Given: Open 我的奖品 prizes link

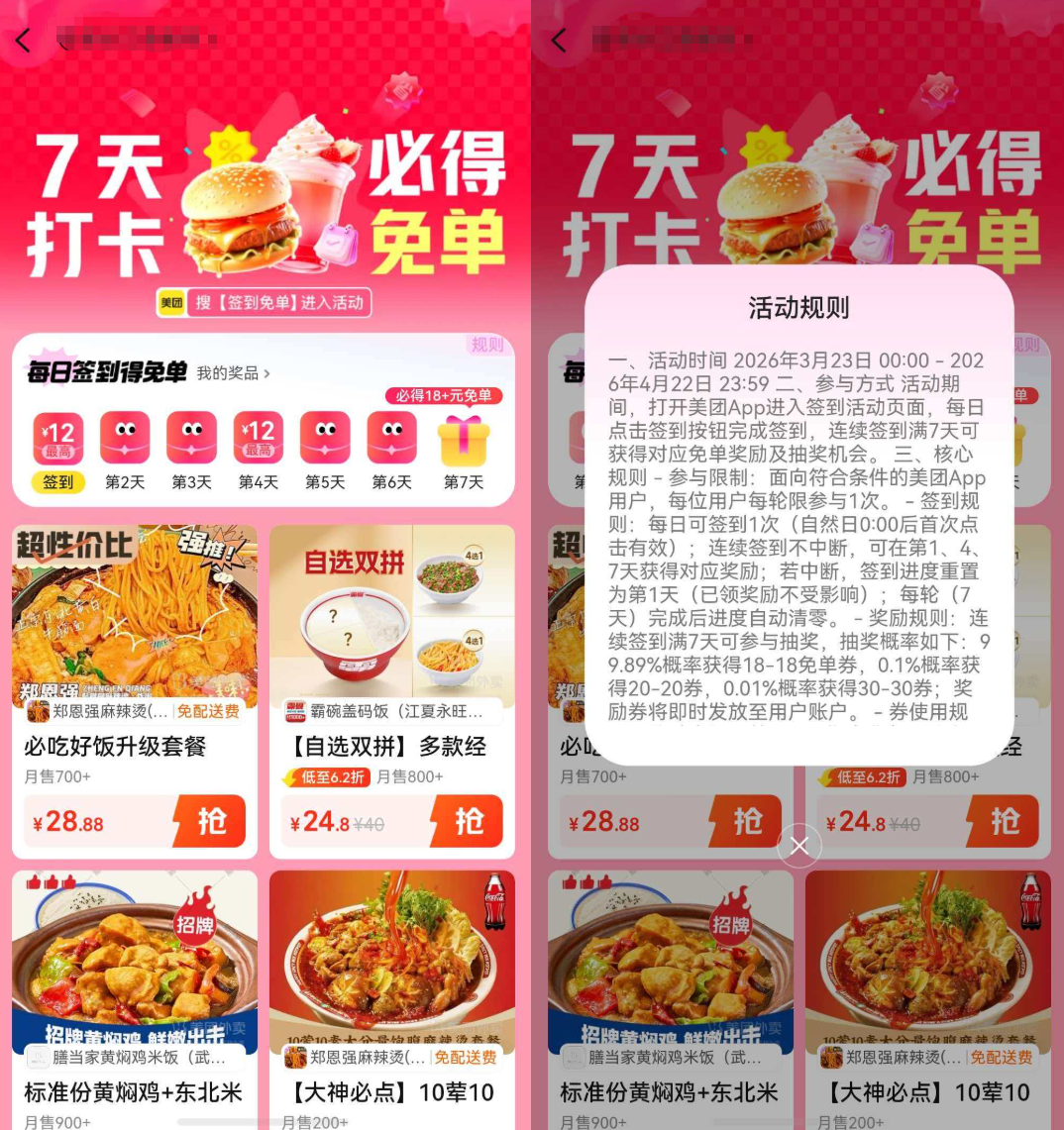Looking at the screenshot, I should (x=233, y=373).
